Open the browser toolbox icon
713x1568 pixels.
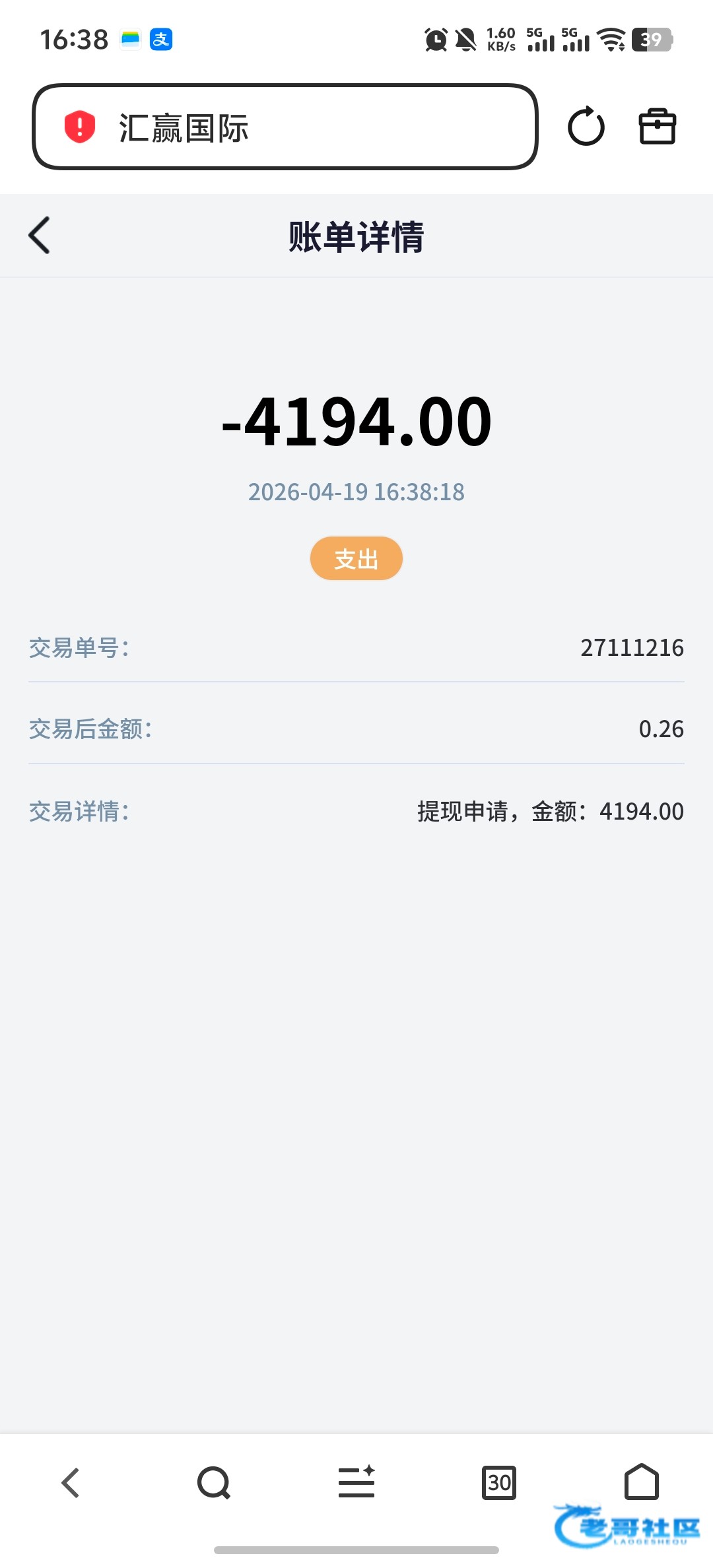[x=658, y=126]
